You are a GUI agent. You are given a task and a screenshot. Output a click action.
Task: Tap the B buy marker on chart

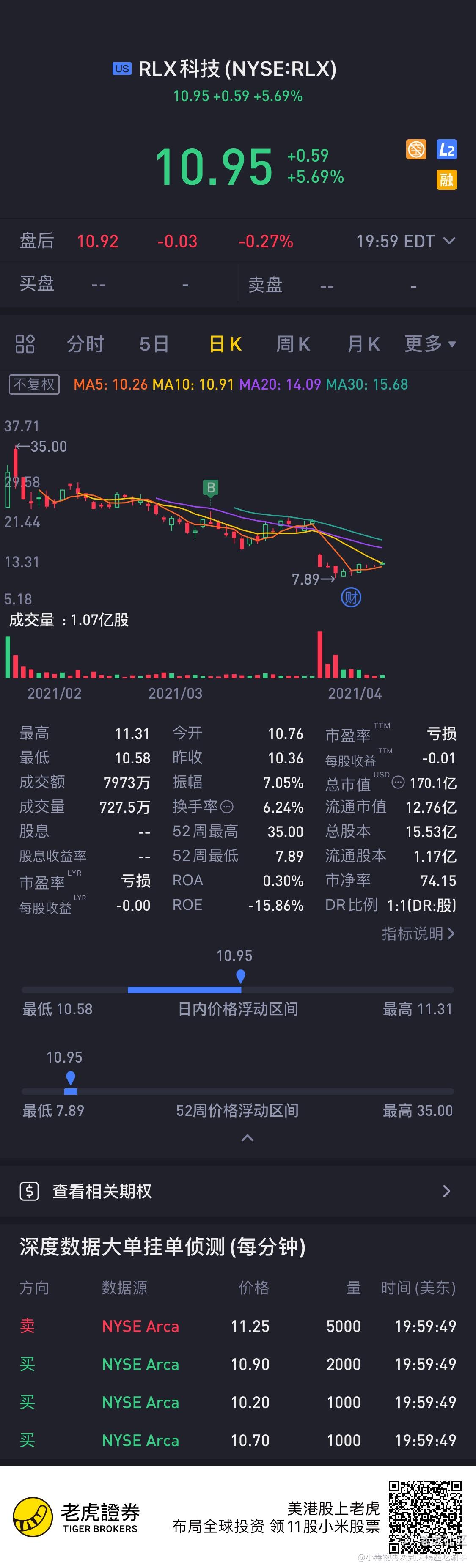[211, 488]
